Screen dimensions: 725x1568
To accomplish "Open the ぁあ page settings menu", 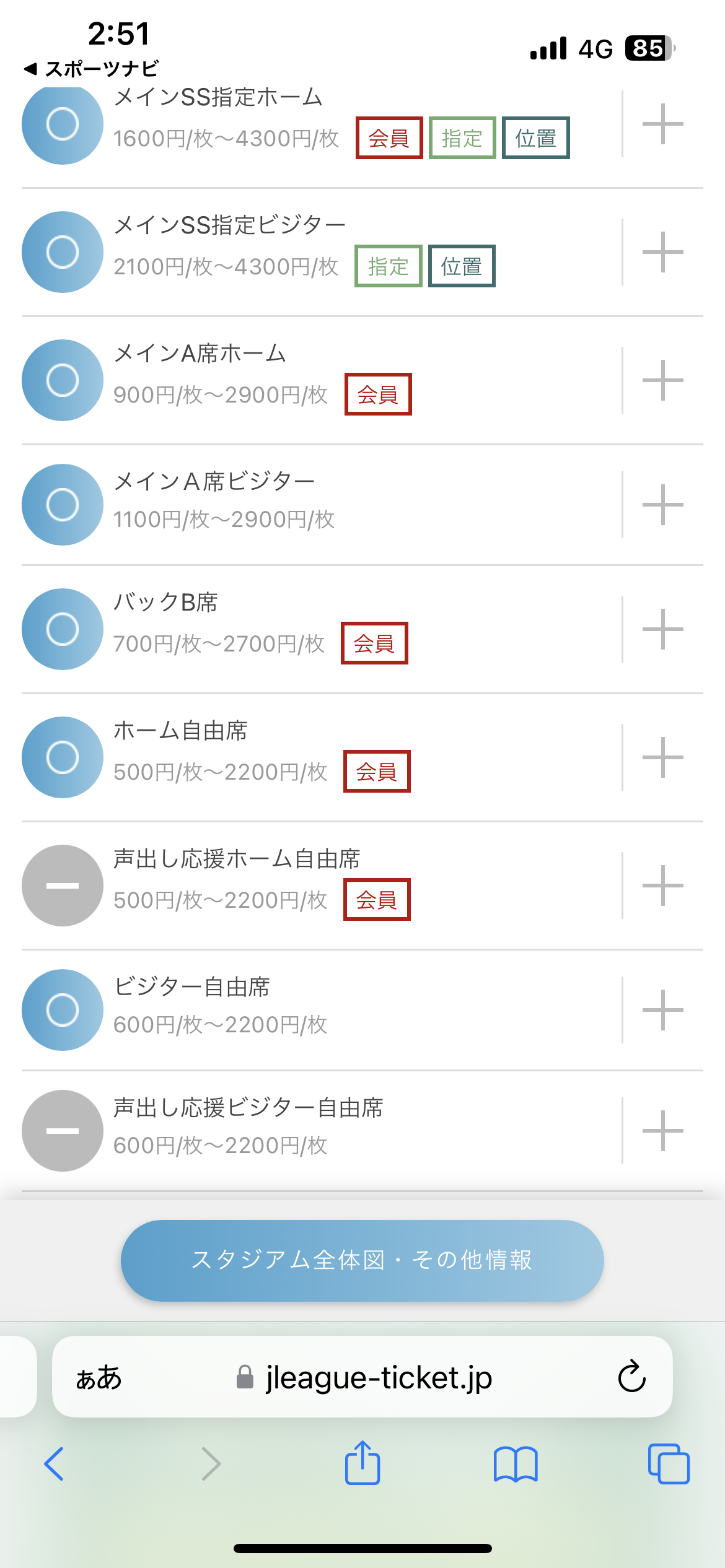I will (99, 1378).
